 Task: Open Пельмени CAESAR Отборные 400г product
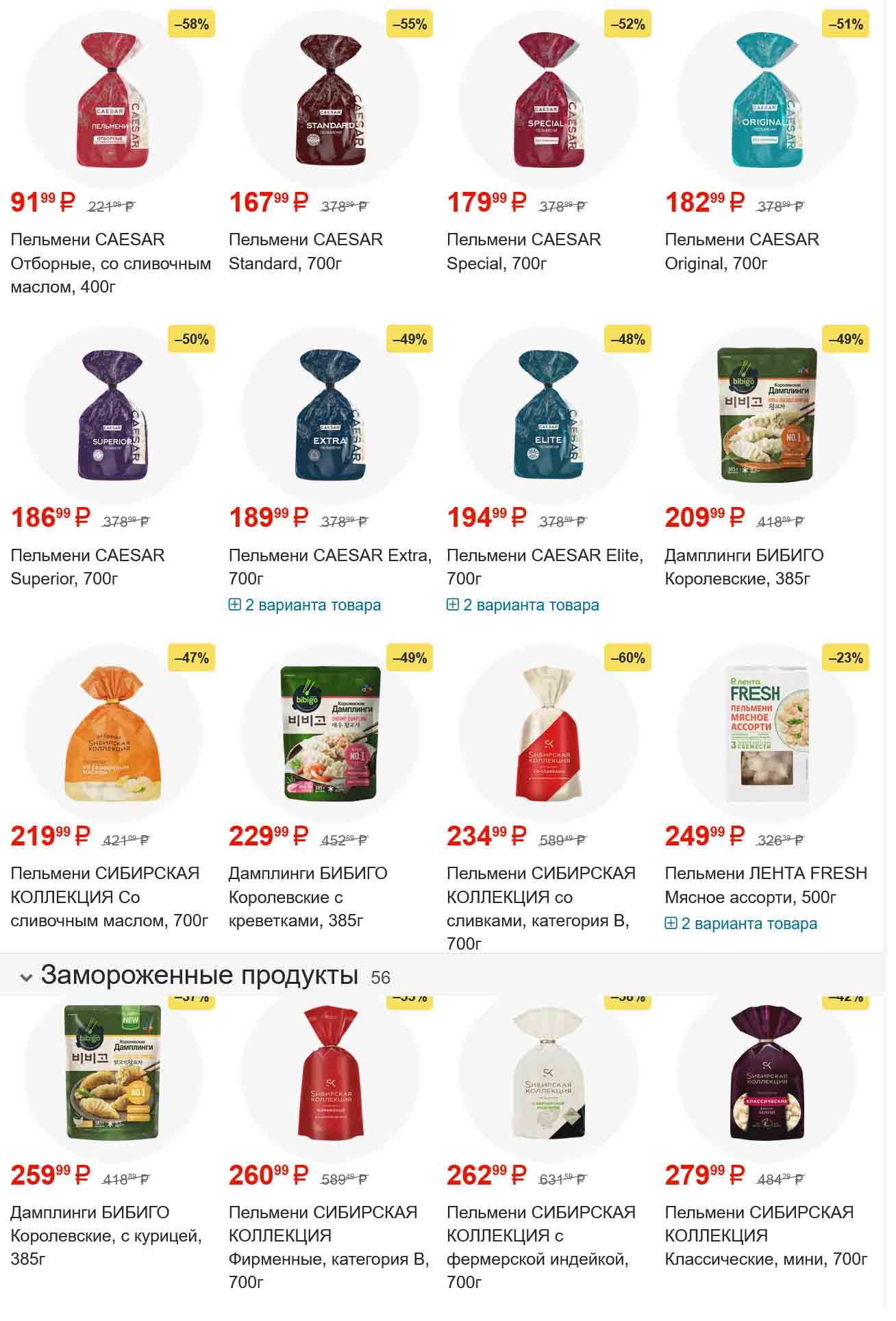(x=110, y=263)
